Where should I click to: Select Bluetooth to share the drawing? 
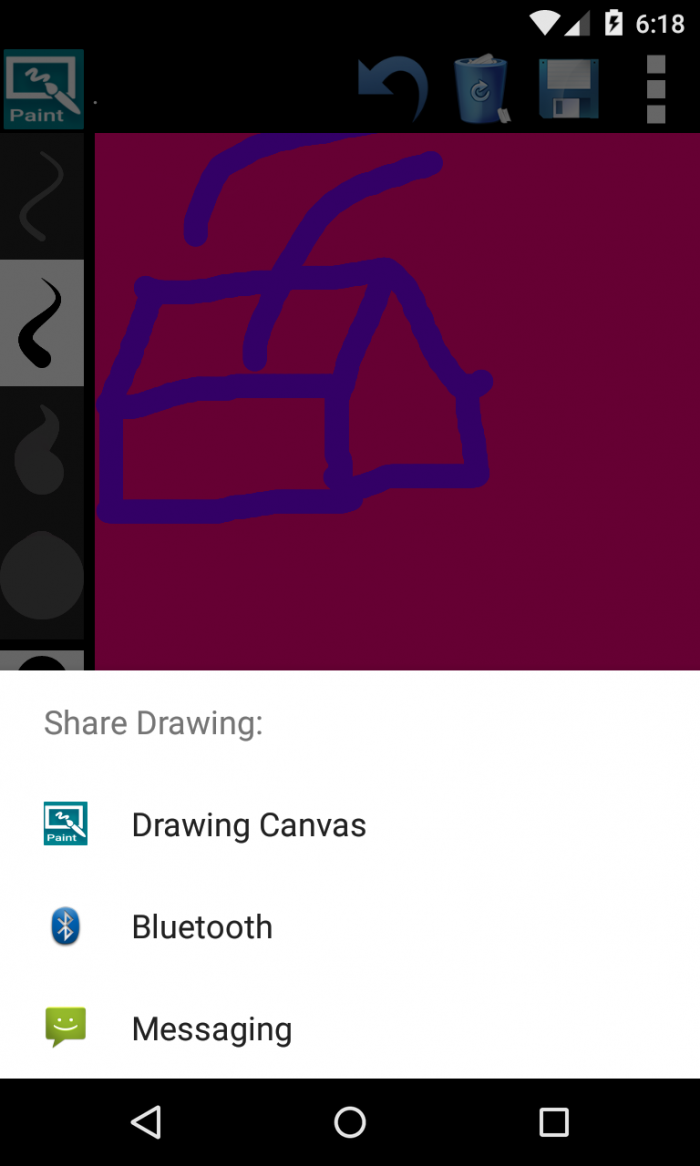tap(201, 927)
